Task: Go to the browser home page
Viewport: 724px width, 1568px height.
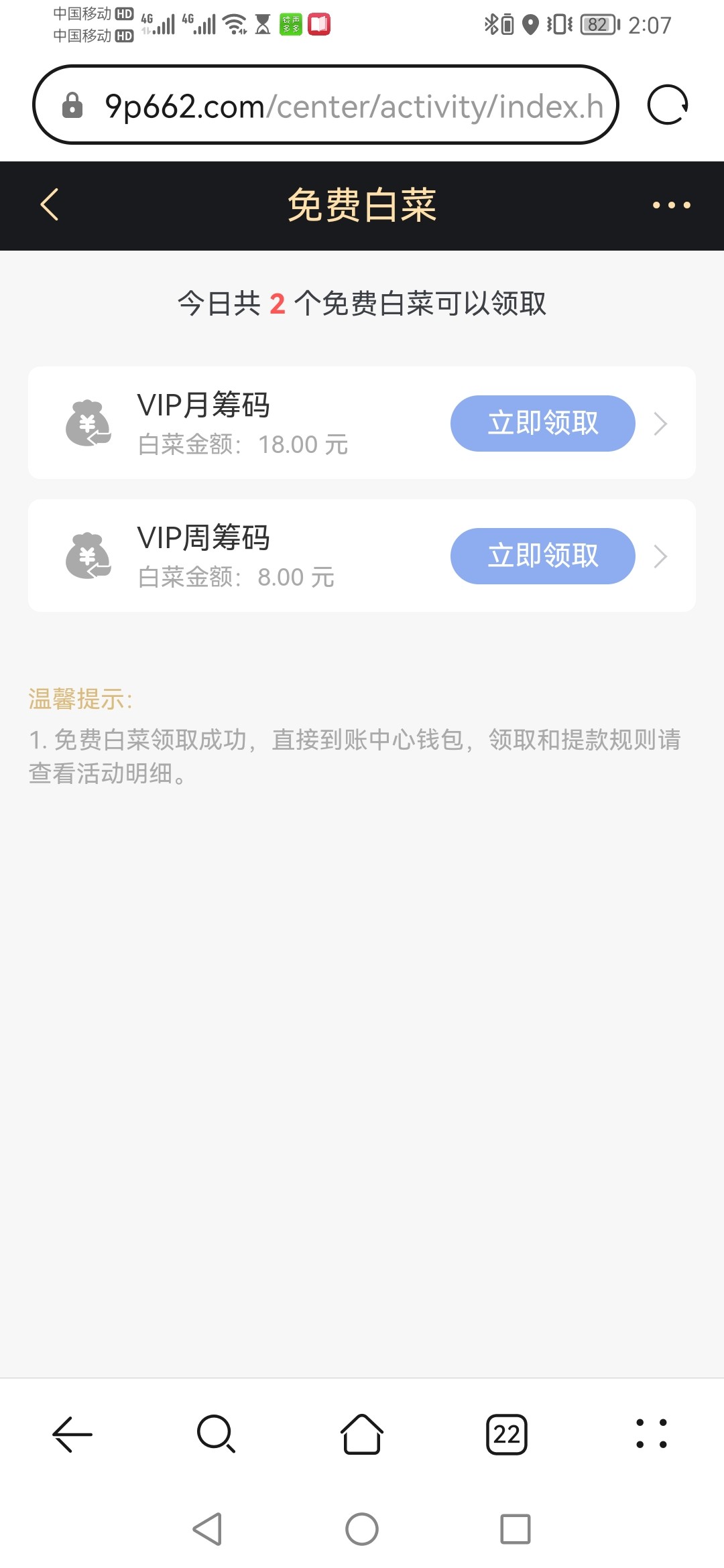Action: click(362, 1435)
